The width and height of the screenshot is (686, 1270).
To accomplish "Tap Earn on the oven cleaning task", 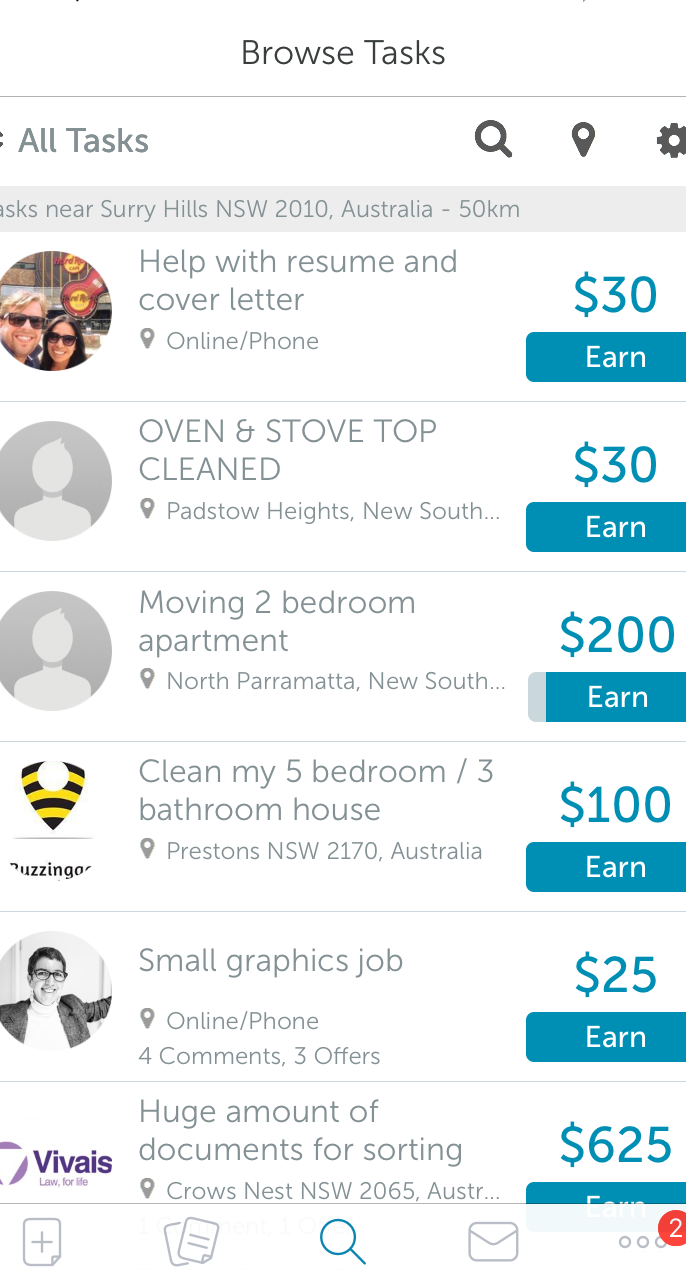I will point(607,527).
